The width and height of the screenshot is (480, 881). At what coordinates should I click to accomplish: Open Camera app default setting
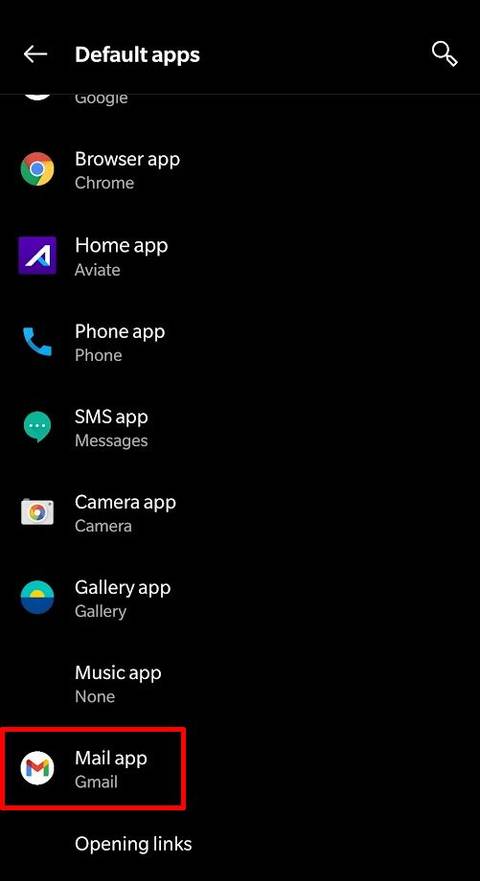tap(240, 512)
